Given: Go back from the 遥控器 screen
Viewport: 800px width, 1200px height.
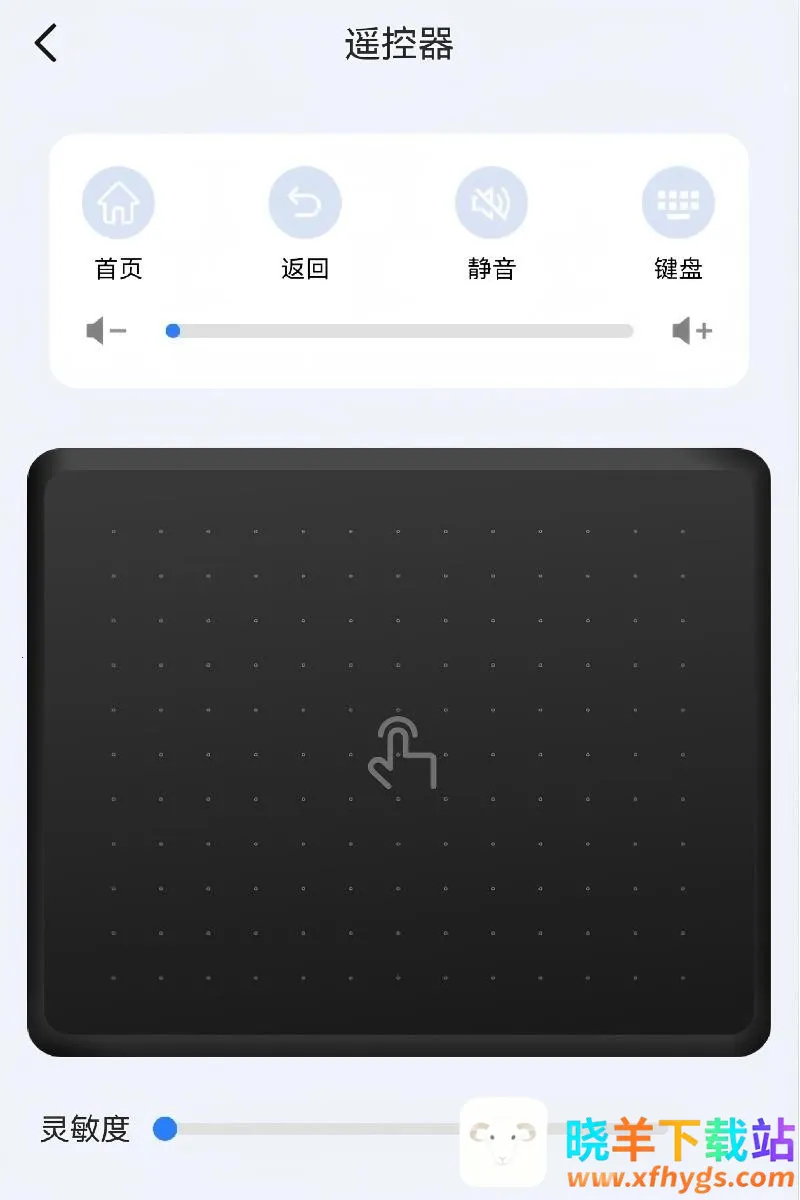Looking at the screenshot, I should 46,44.
